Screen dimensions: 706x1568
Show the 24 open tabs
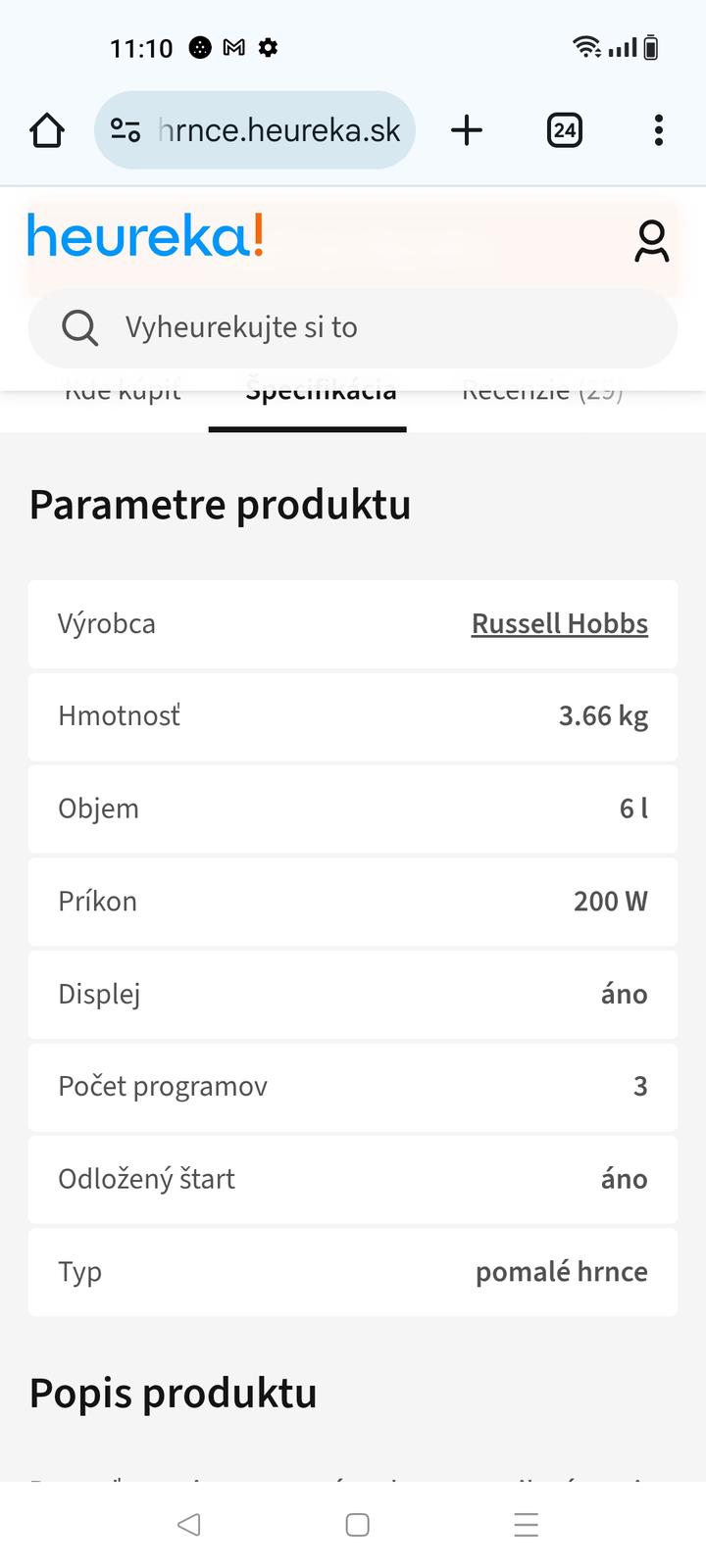[x=564, y=130]
